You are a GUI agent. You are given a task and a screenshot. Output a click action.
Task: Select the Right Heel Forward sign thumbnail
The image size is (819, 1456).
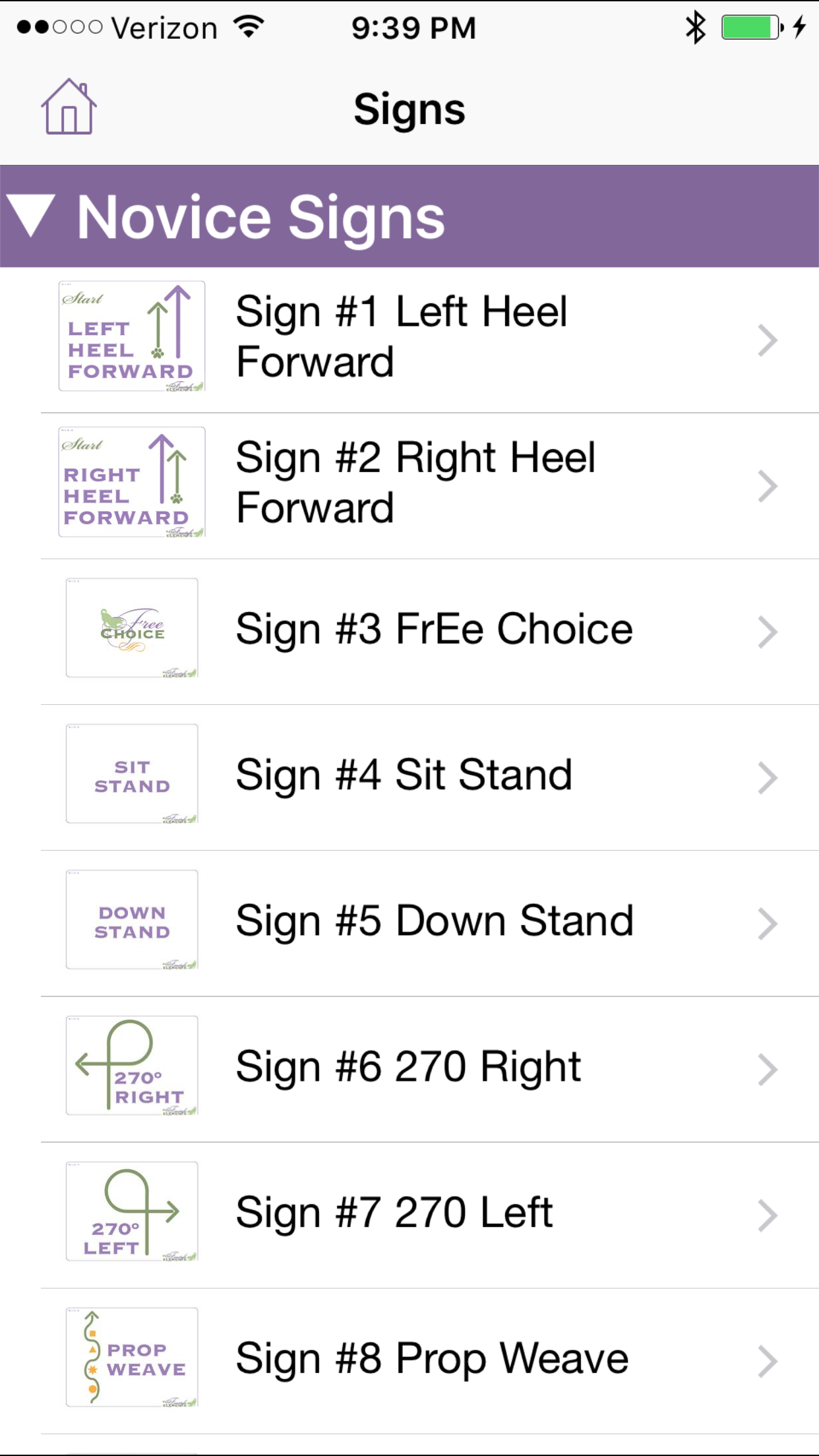pyautogui.click(x=131, y=482)
